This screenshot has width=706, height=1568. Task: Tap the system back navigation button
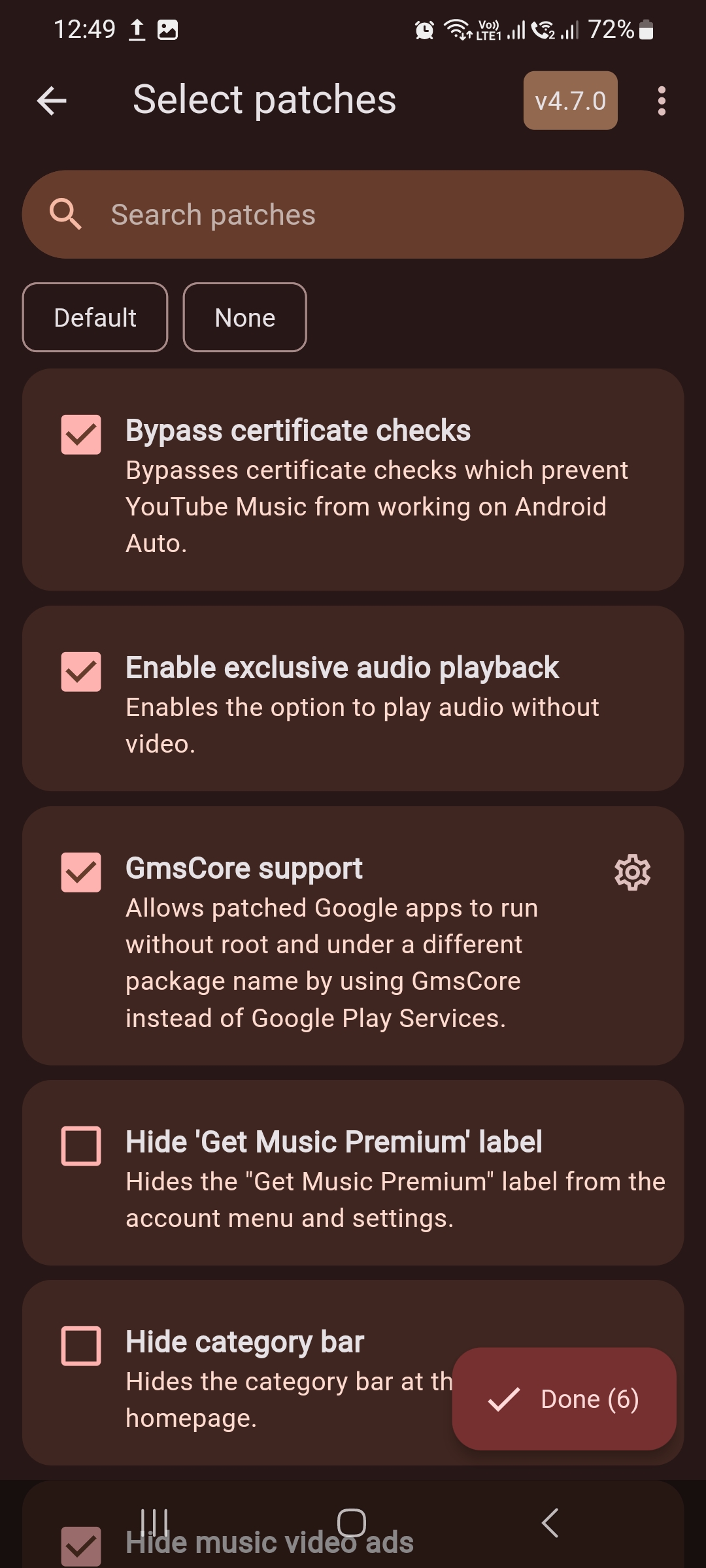(x=550, y=1523)
